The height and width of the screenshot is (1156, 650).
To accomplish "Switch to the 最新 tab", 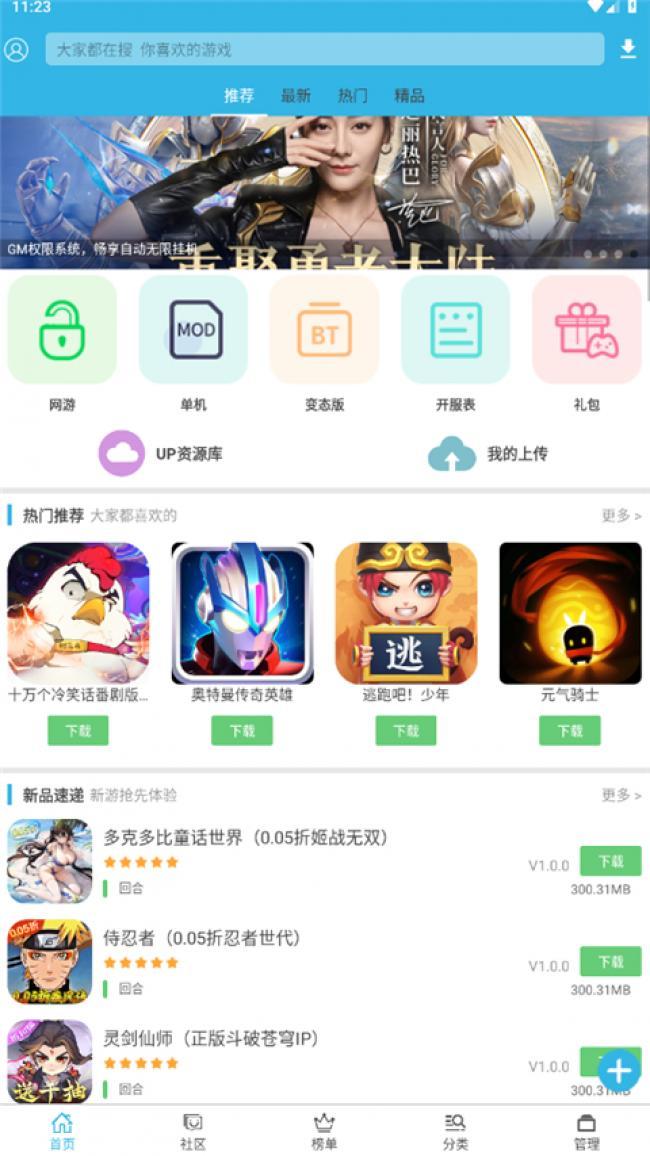I will (x=296, y=96).
